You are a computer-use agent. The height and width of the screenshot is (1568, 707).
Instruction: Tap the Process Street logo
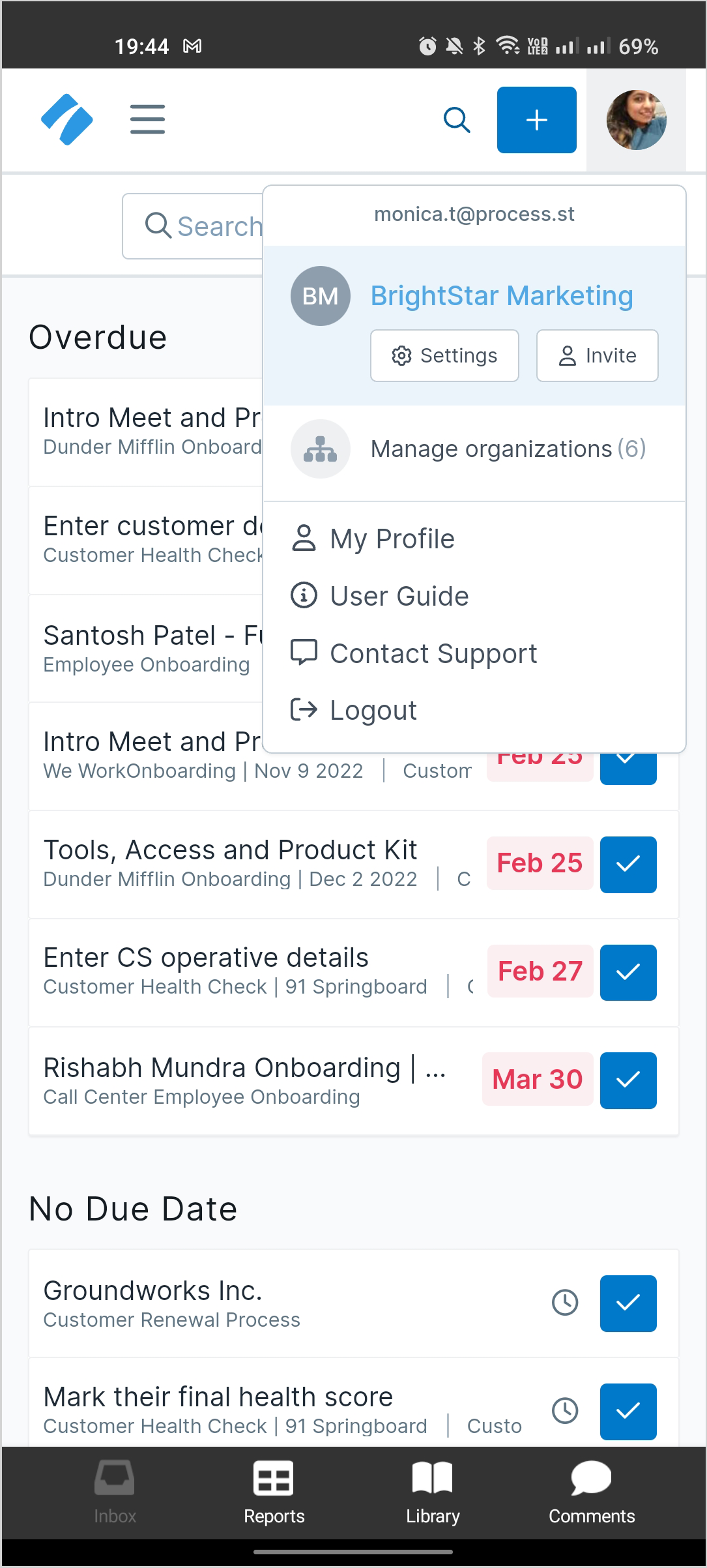[67, 119]
